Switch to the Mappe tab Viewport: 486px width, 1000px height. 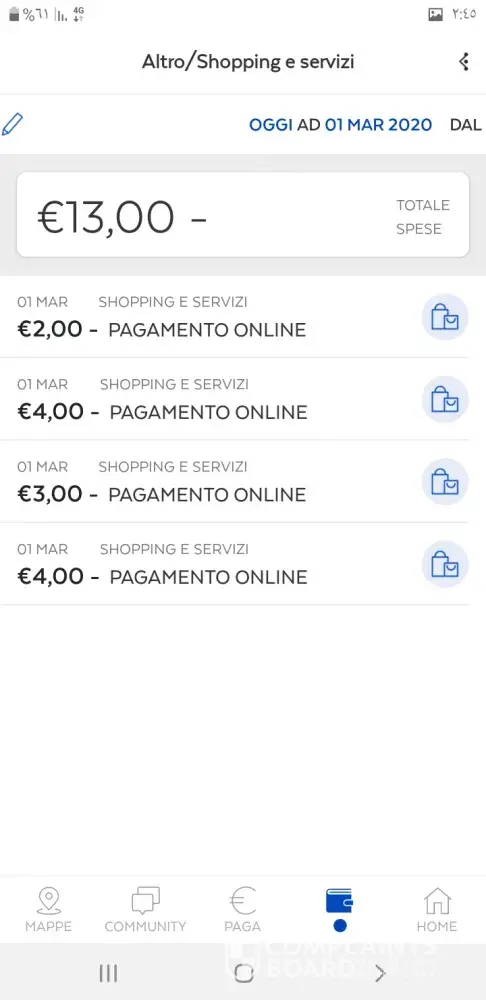[48, 910]
